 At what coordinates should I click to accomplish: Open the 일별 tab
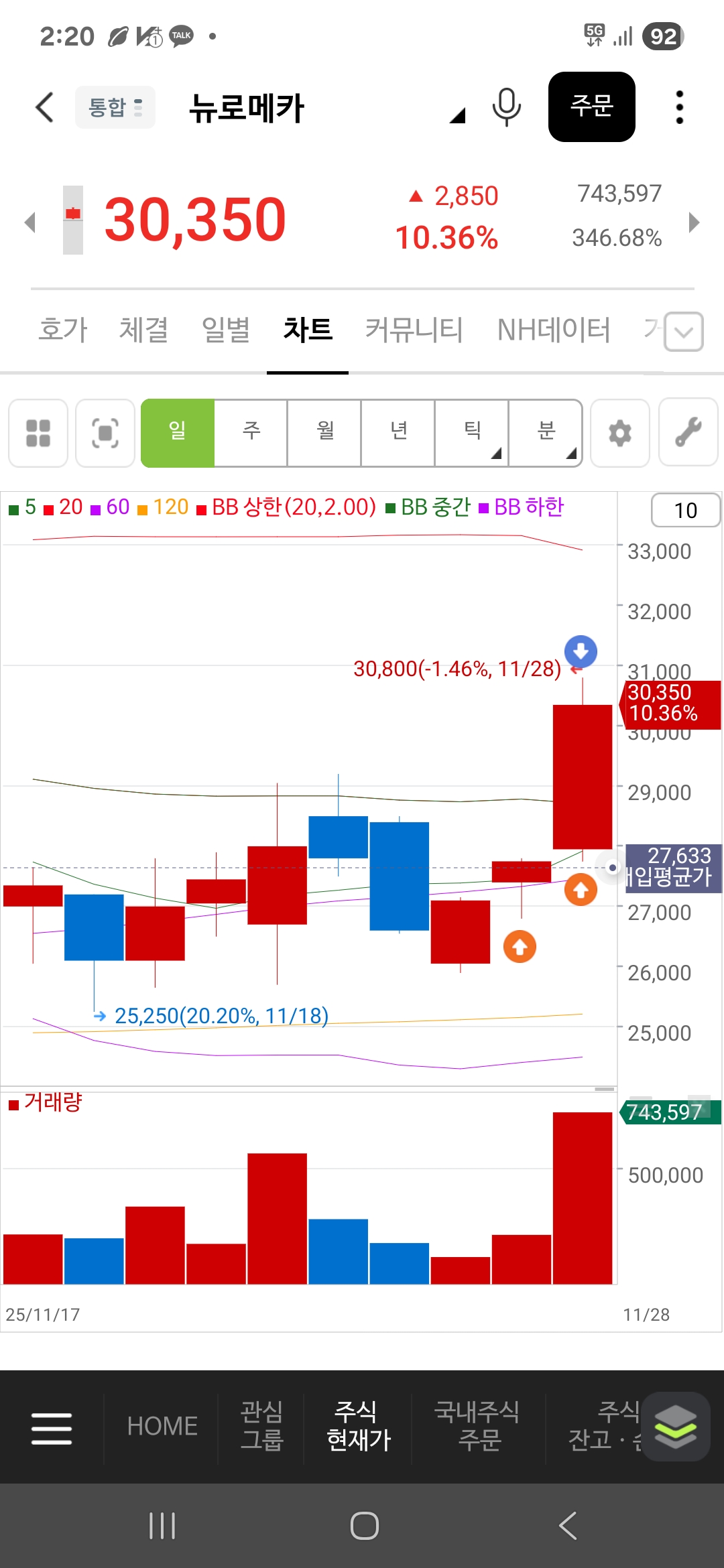[226, 330]
